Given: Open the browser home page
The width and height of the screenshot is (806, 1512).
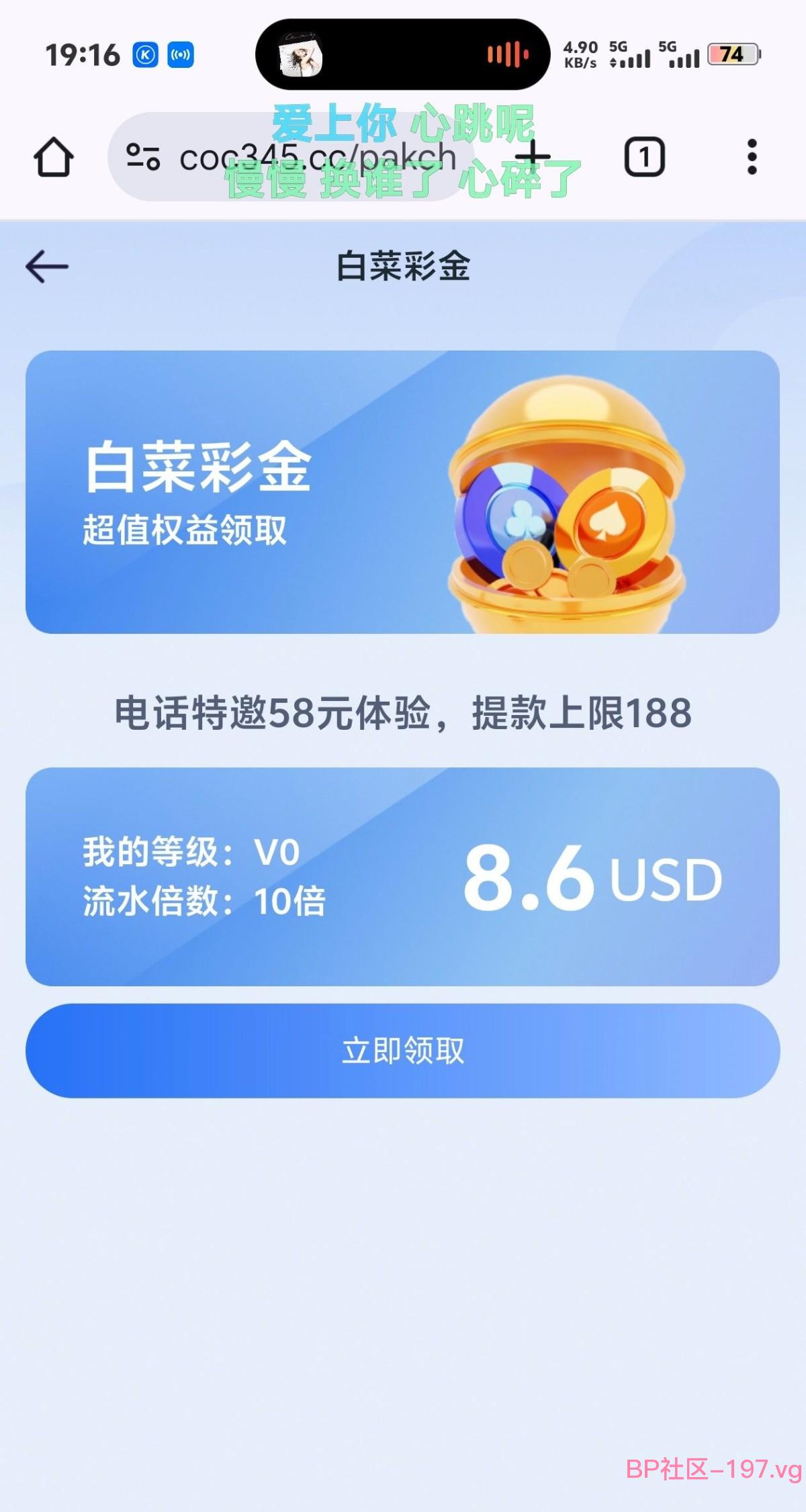Looking at the screenshot, I should coord(54,157).
